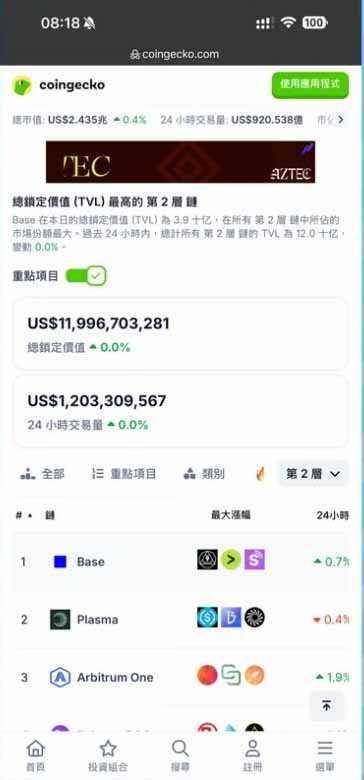Open the Arbitrum One row
Screen dimensions: 364x780
pyautogui.click(x=182, y=677)
